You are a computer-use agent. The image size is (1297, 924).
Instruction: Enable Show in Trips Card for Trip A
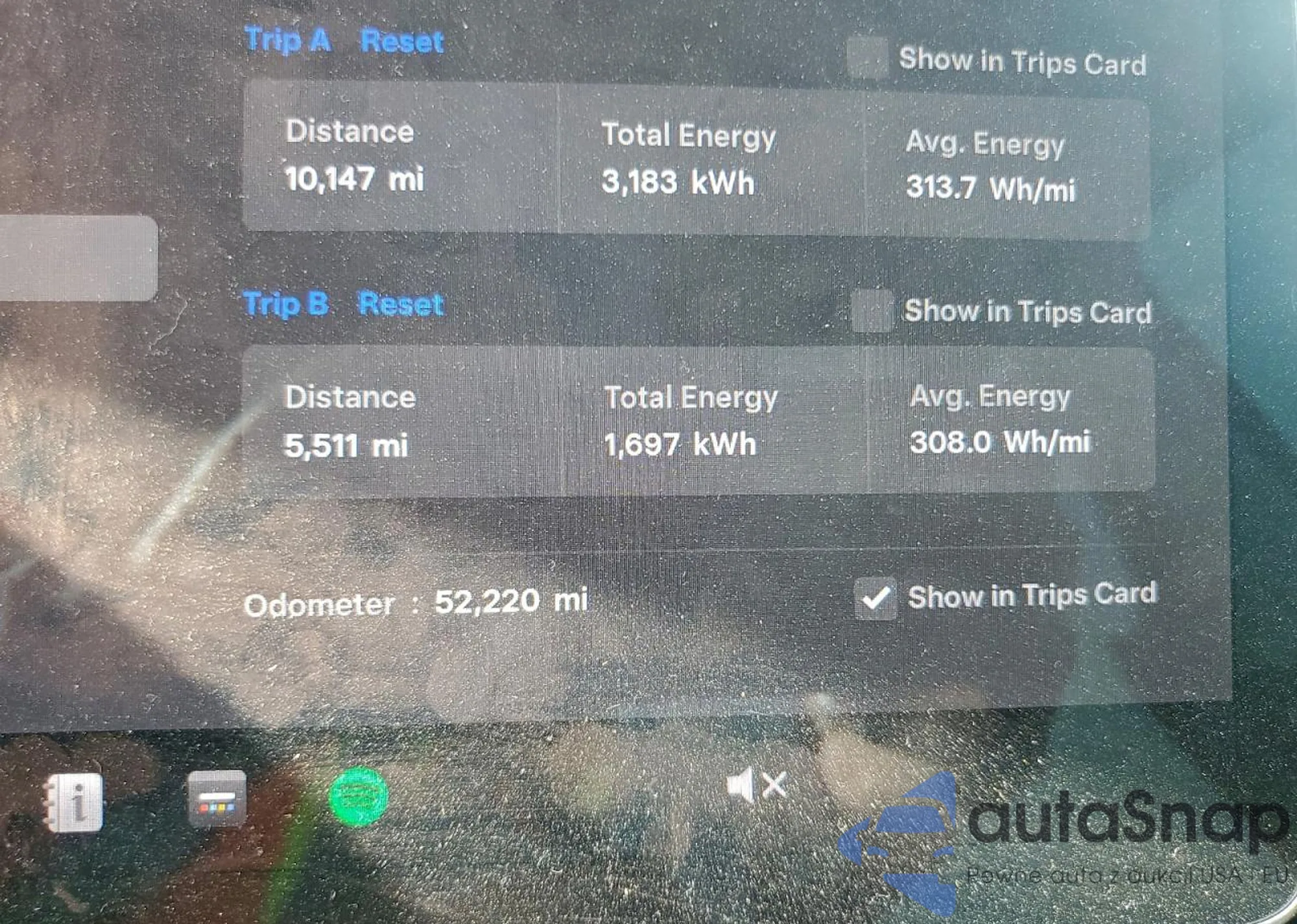point(867,57)
